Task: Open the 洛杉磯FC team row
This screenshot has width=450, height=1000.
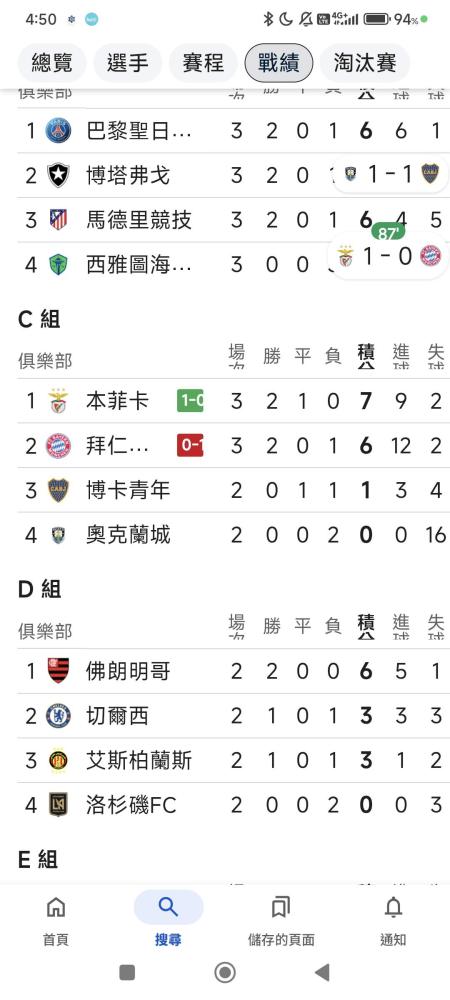Action: pos(233,805)
